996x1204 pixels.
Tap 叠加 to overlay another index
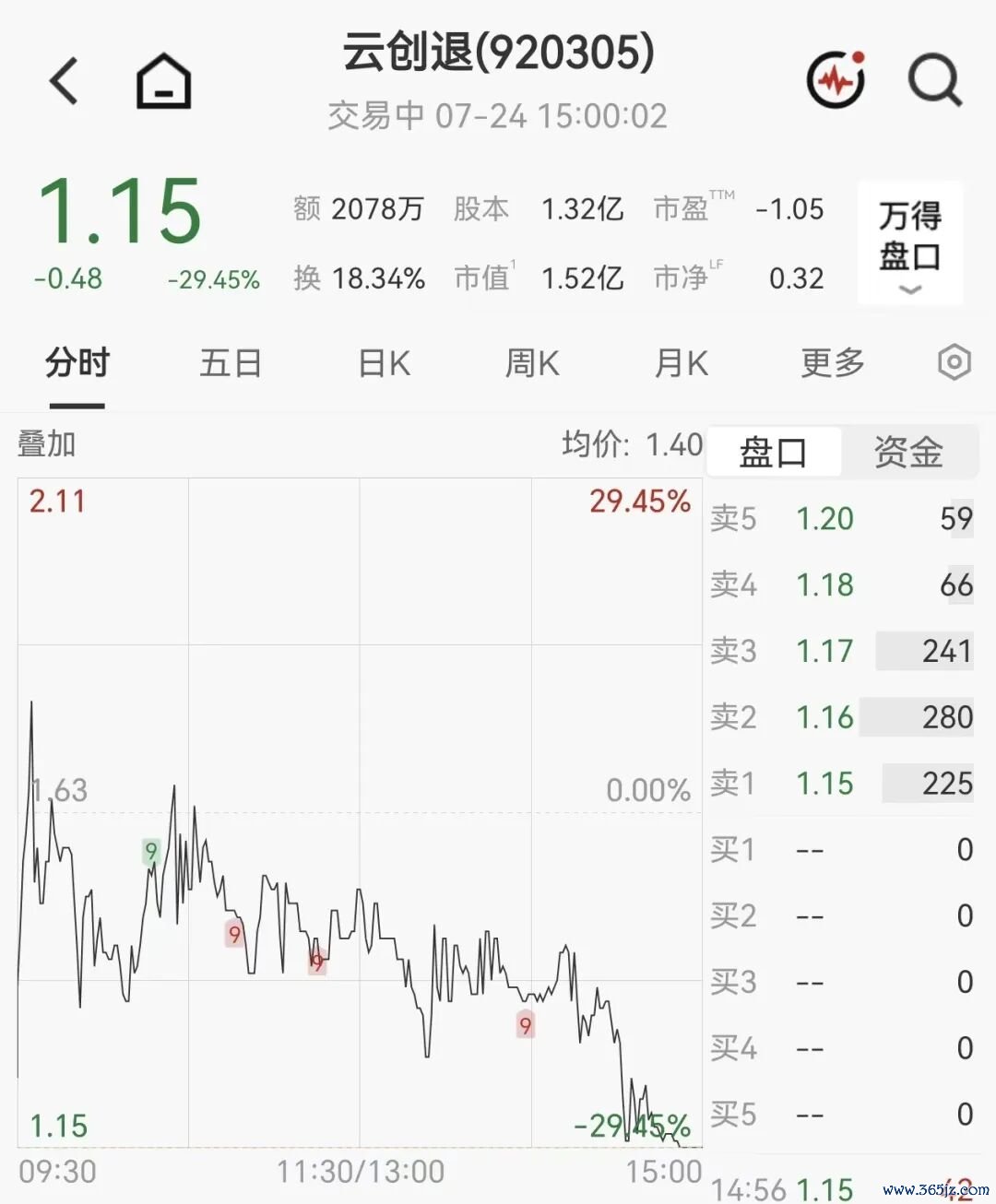[46, 444]
